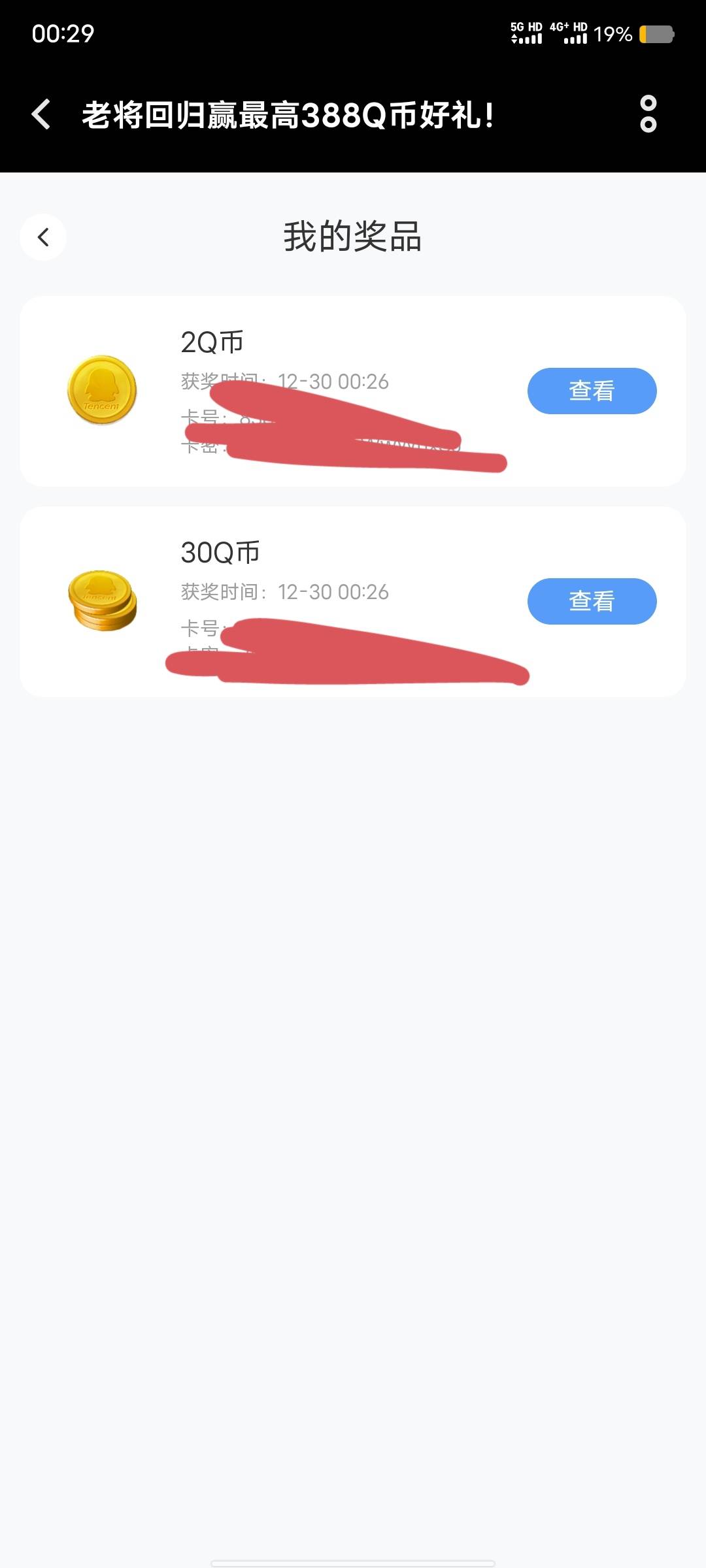Open the two-circle options menu in the header
This screenshot has height=1568, width=706.
(x=648, y=114)
